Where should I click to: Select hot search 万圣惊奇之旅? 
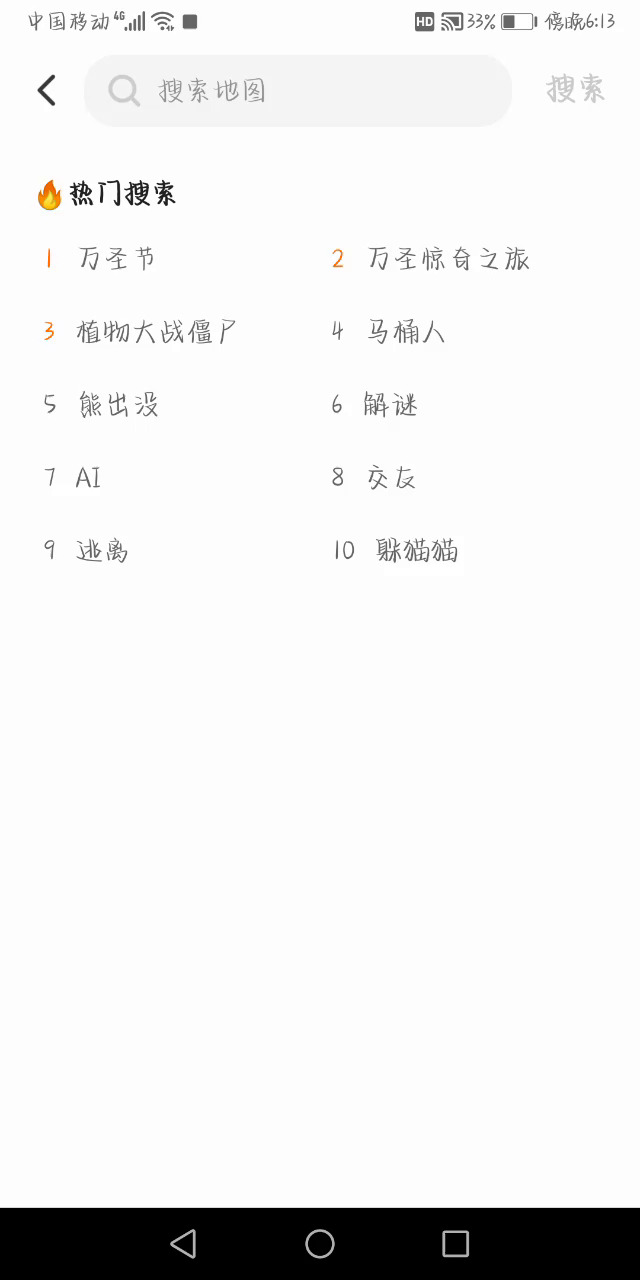coord(448,259)
